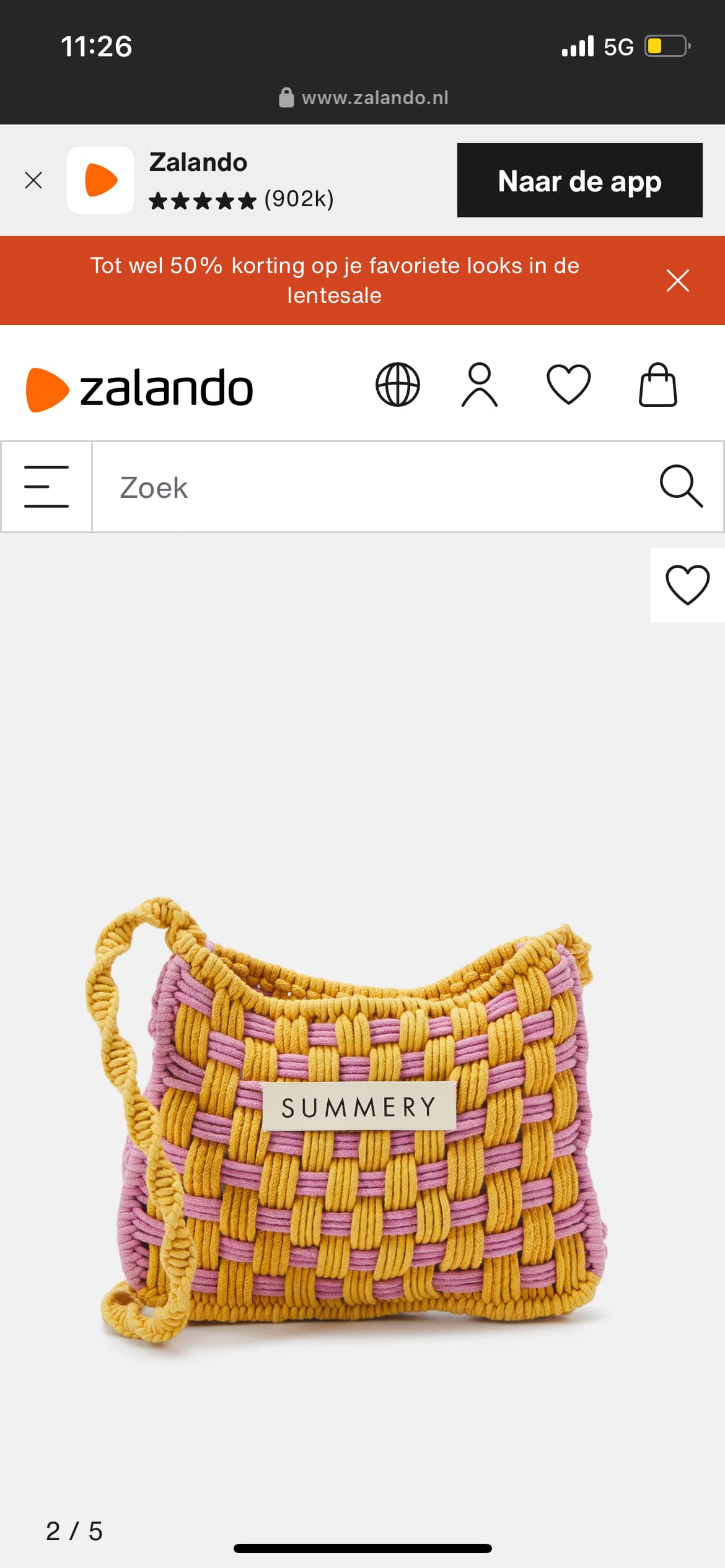Open the hamburger menu
The width and height of the screenshot is (725, 1568).
(46, 487)
